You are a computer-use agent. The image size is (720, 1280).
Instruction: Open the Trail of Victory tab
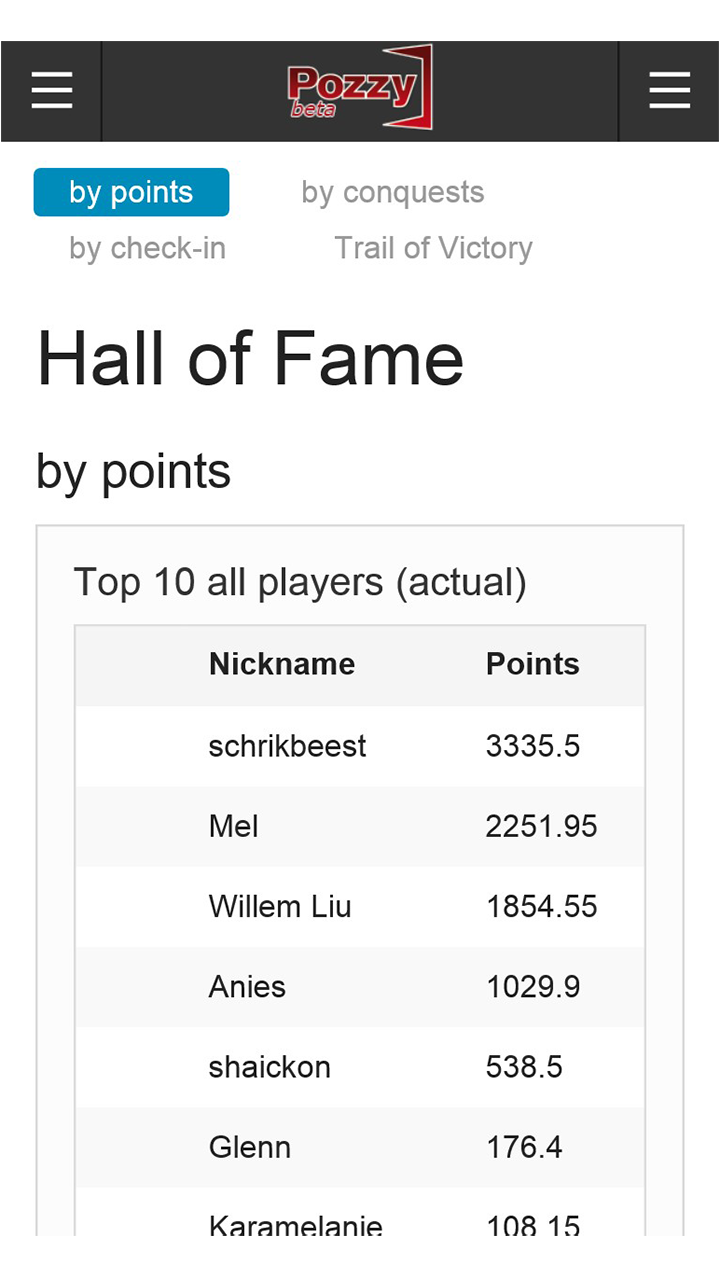click(x=433, y=248)
